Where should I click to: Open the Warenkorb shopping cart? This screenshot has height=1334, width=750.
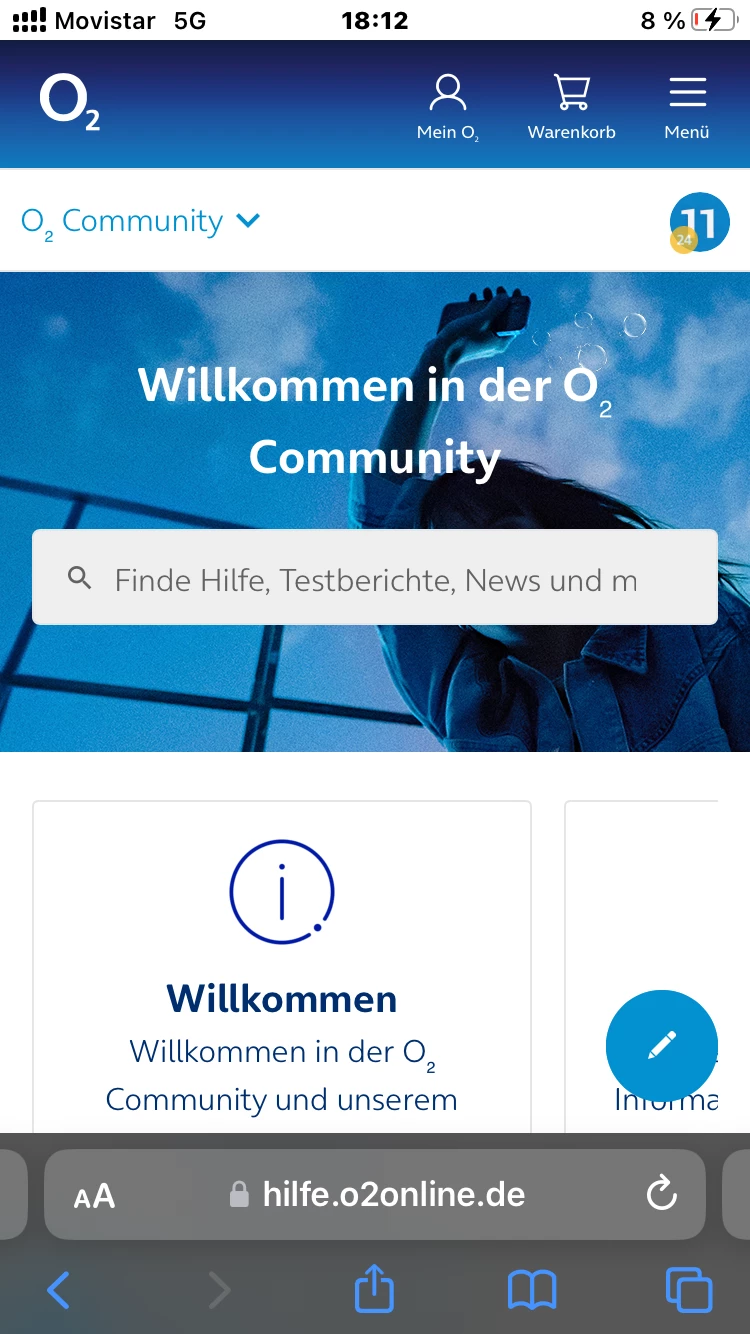tap(571, 106)
